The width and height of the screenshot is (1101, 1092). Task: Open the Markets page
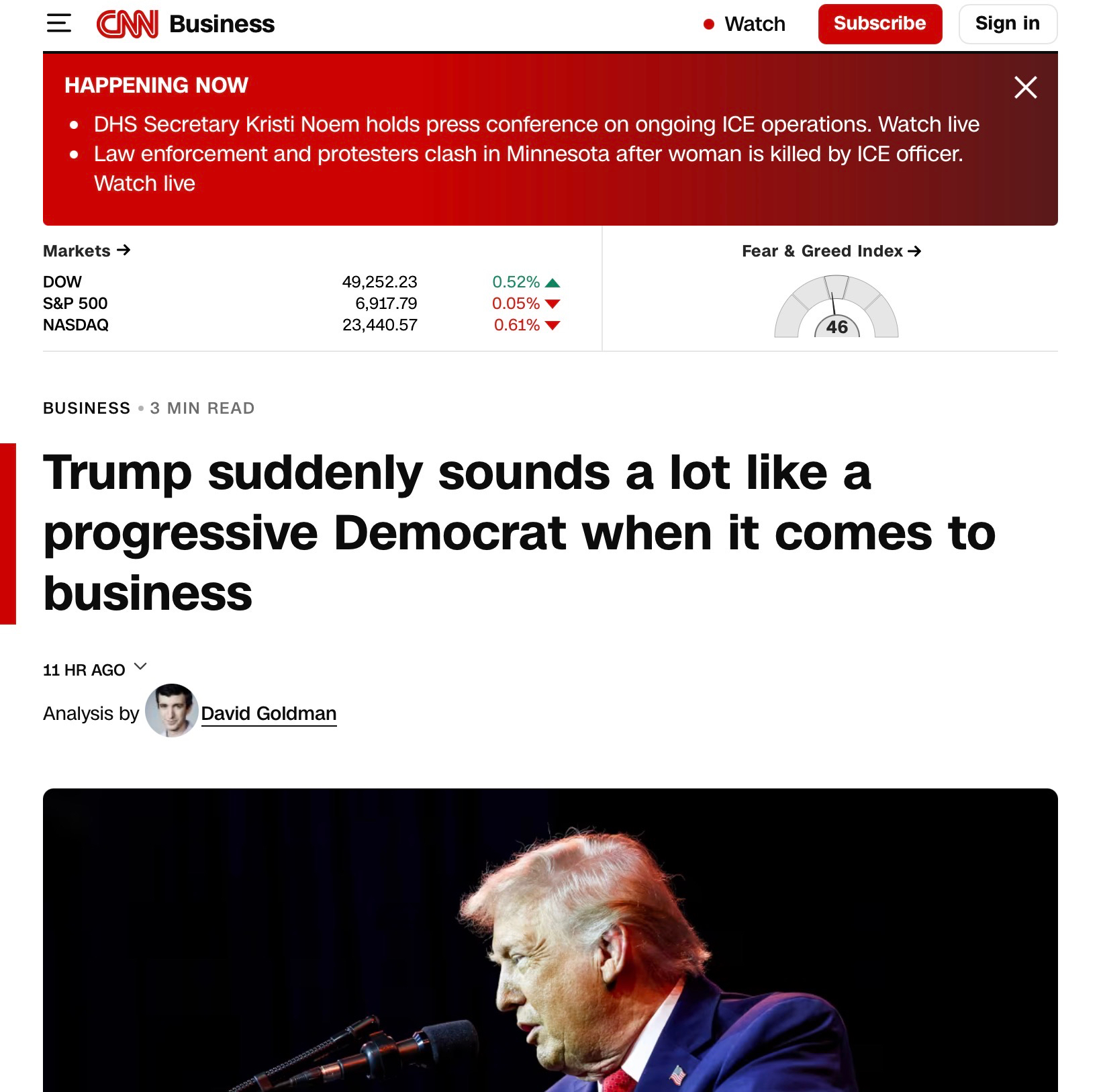click(x=87, y=251)
